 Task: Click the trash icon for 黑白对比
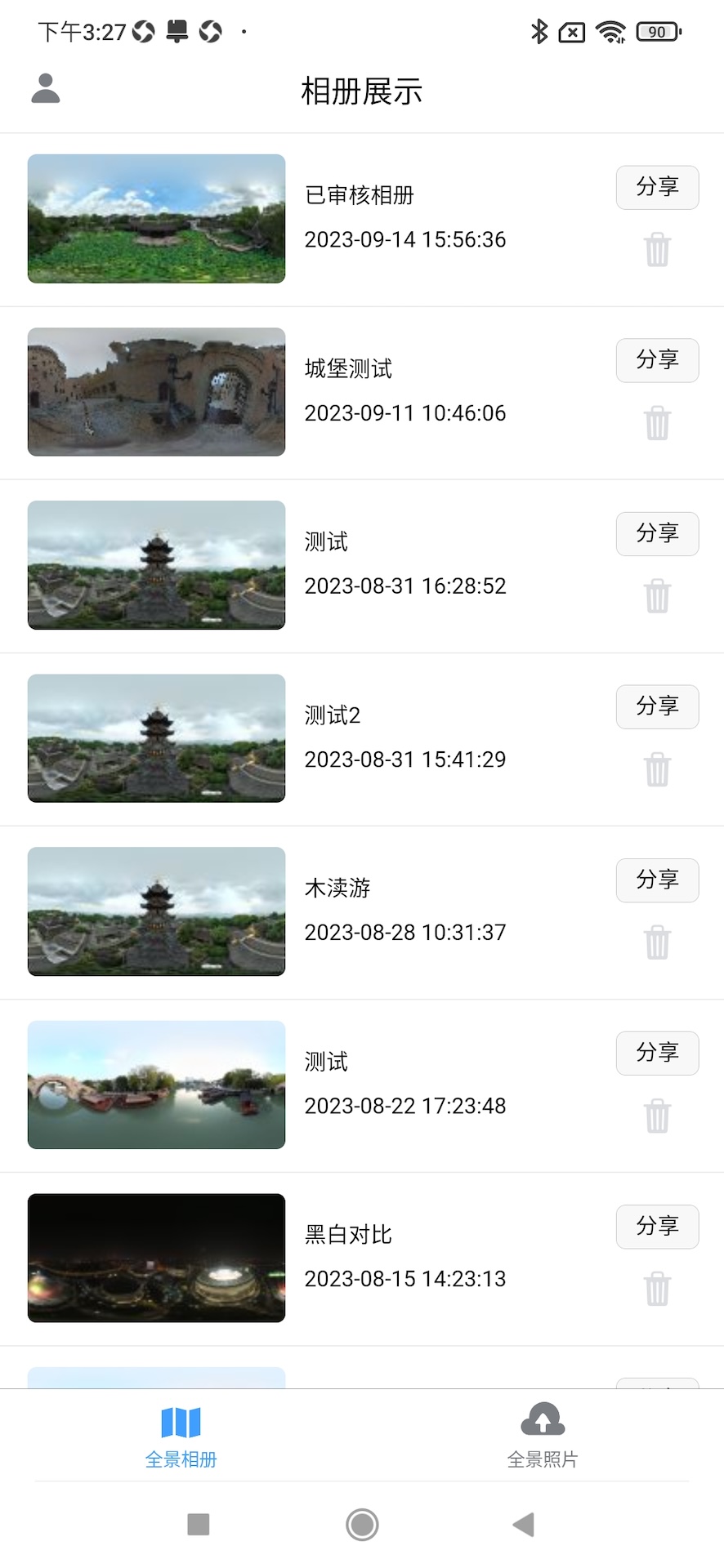coord(657,1289)
